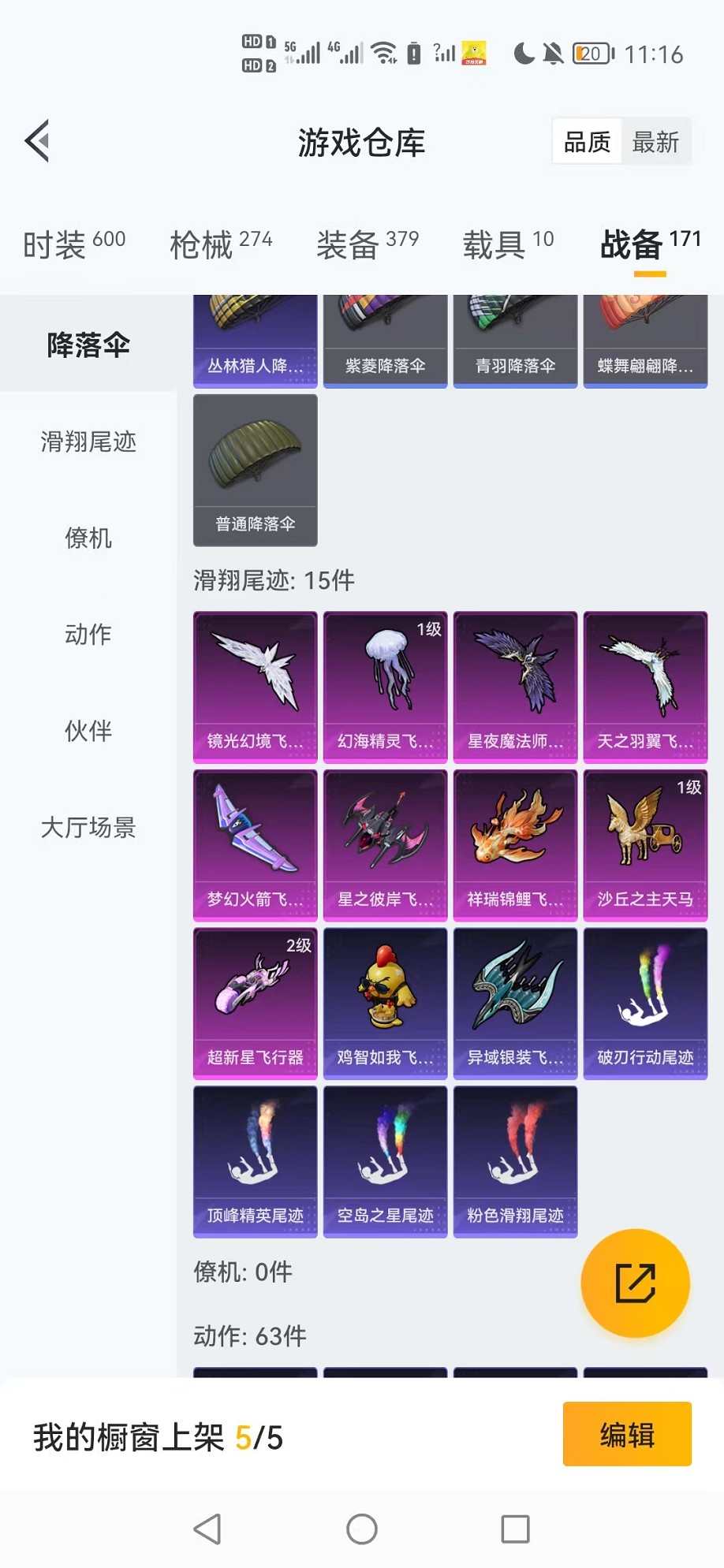Select 动作 in the side menu
The image size is (724, 1568).
pos(88,634)
